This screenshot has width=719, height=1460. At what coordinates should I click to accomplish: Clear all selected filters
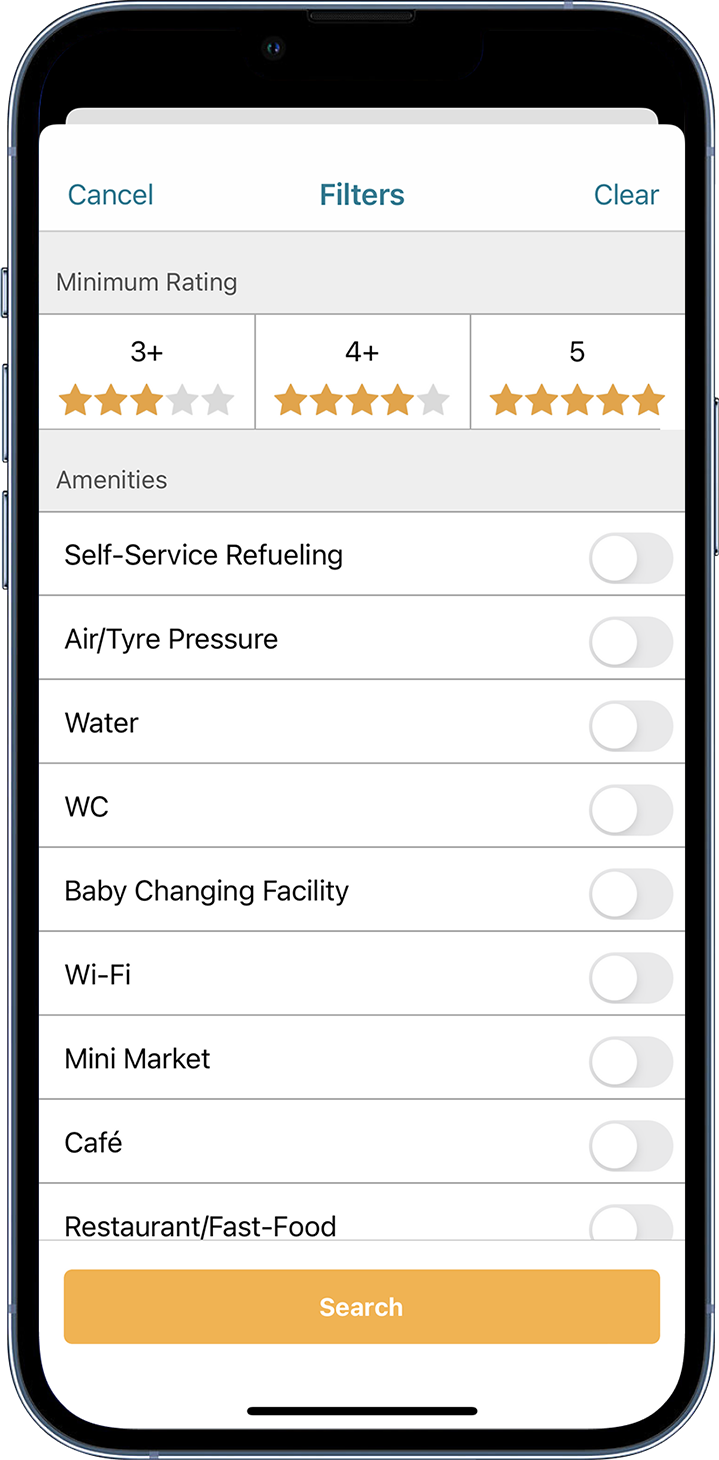[626, 194]
